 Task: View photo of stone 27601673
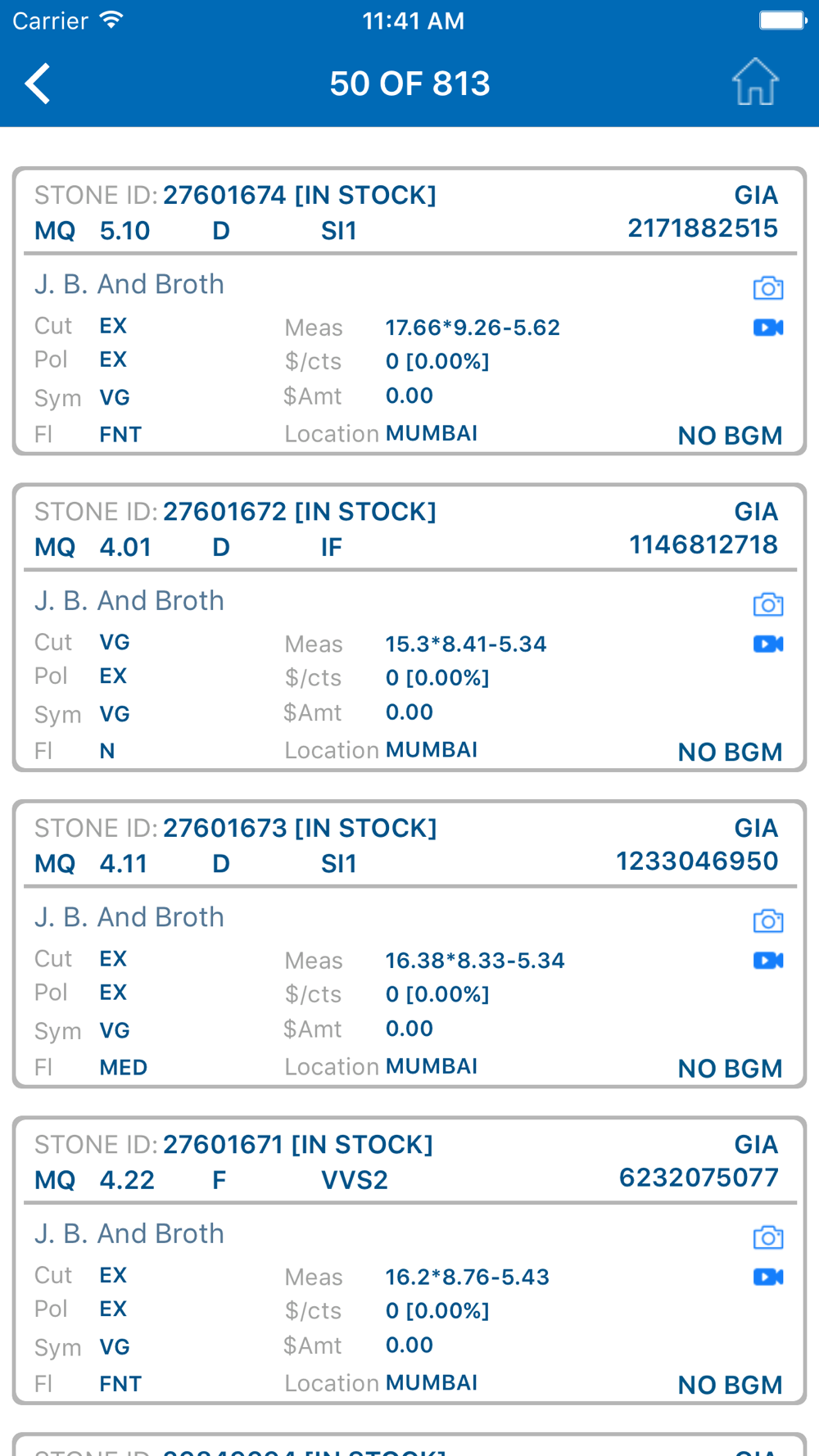coord(768,920)
